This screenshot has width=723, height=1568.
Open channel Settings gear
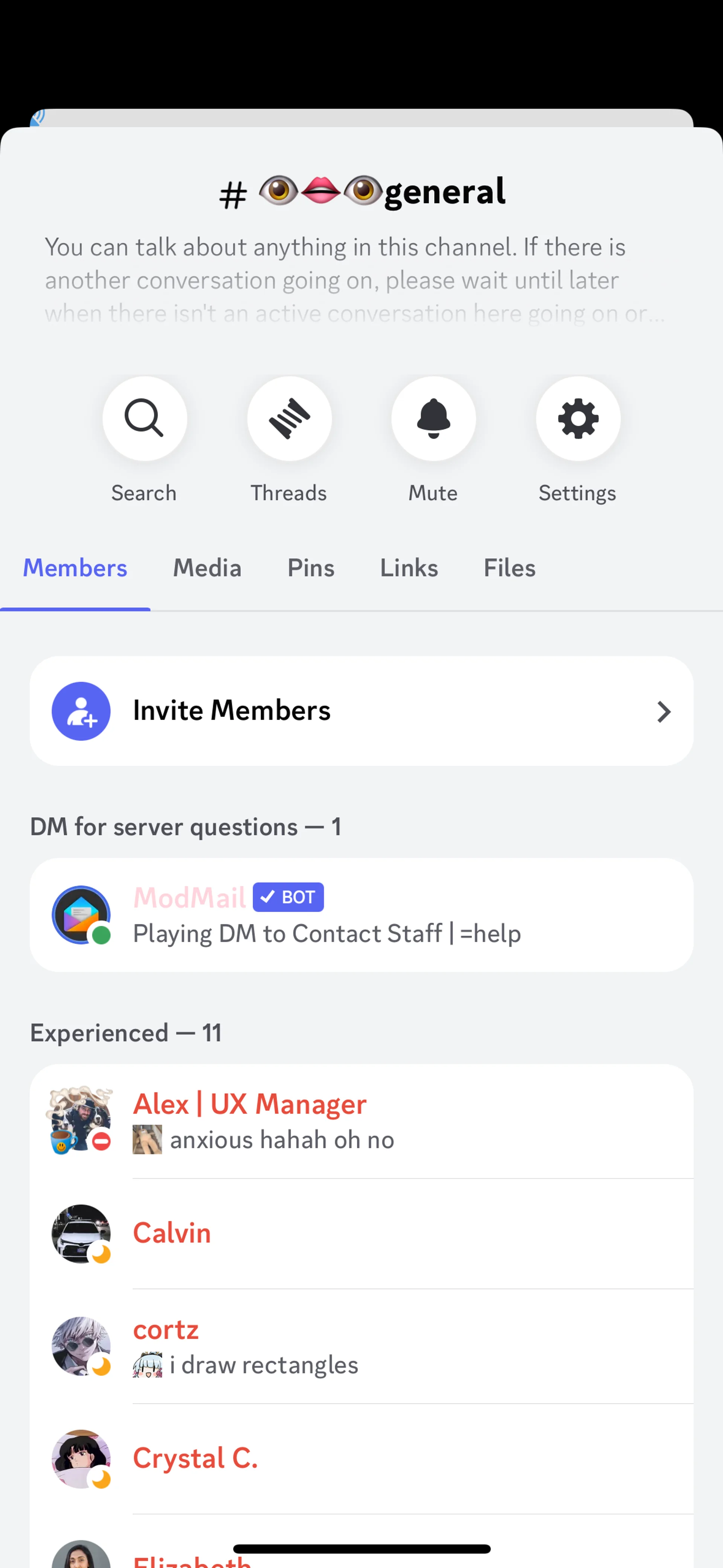click(578, 419)
